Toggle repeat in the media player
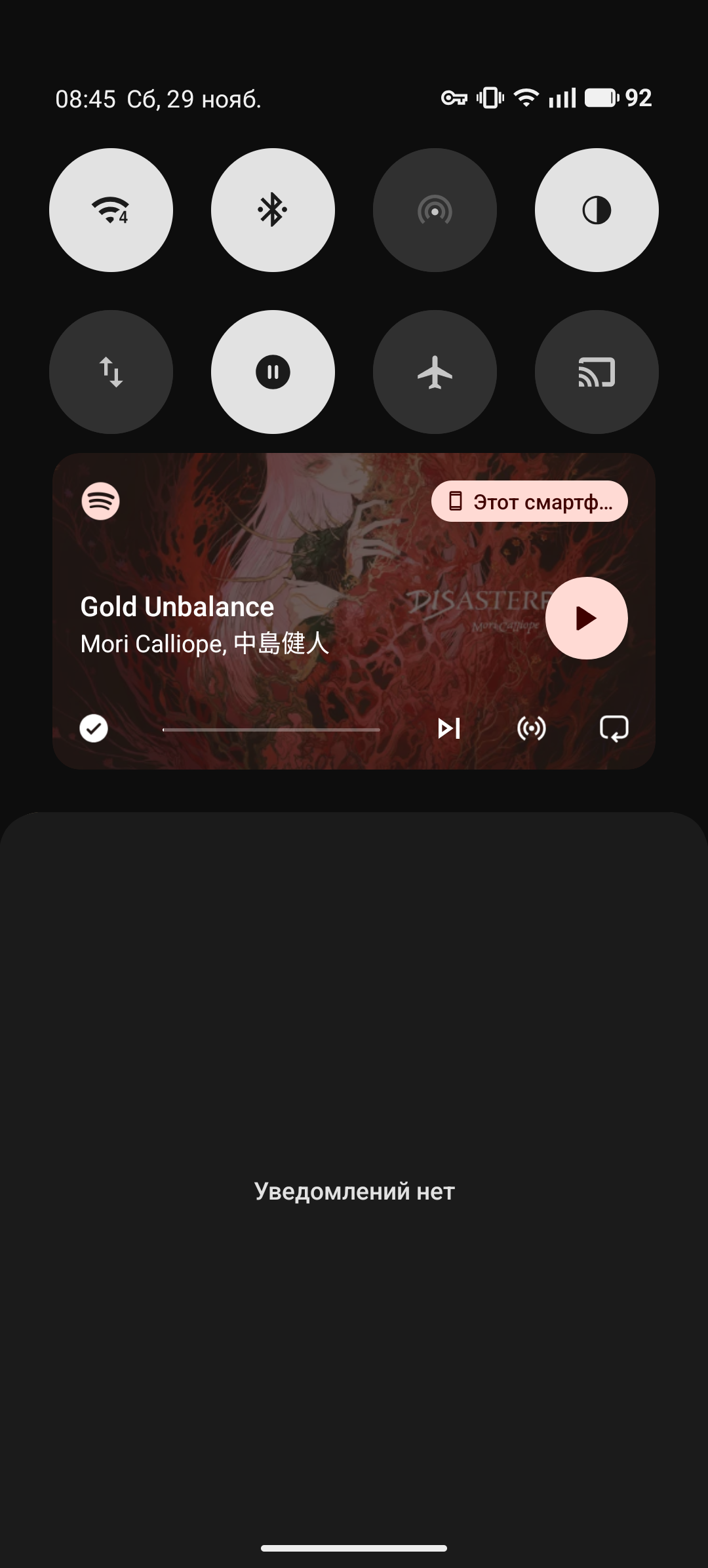The height and width of the screenshot is (1568, 708). point(614,728)
